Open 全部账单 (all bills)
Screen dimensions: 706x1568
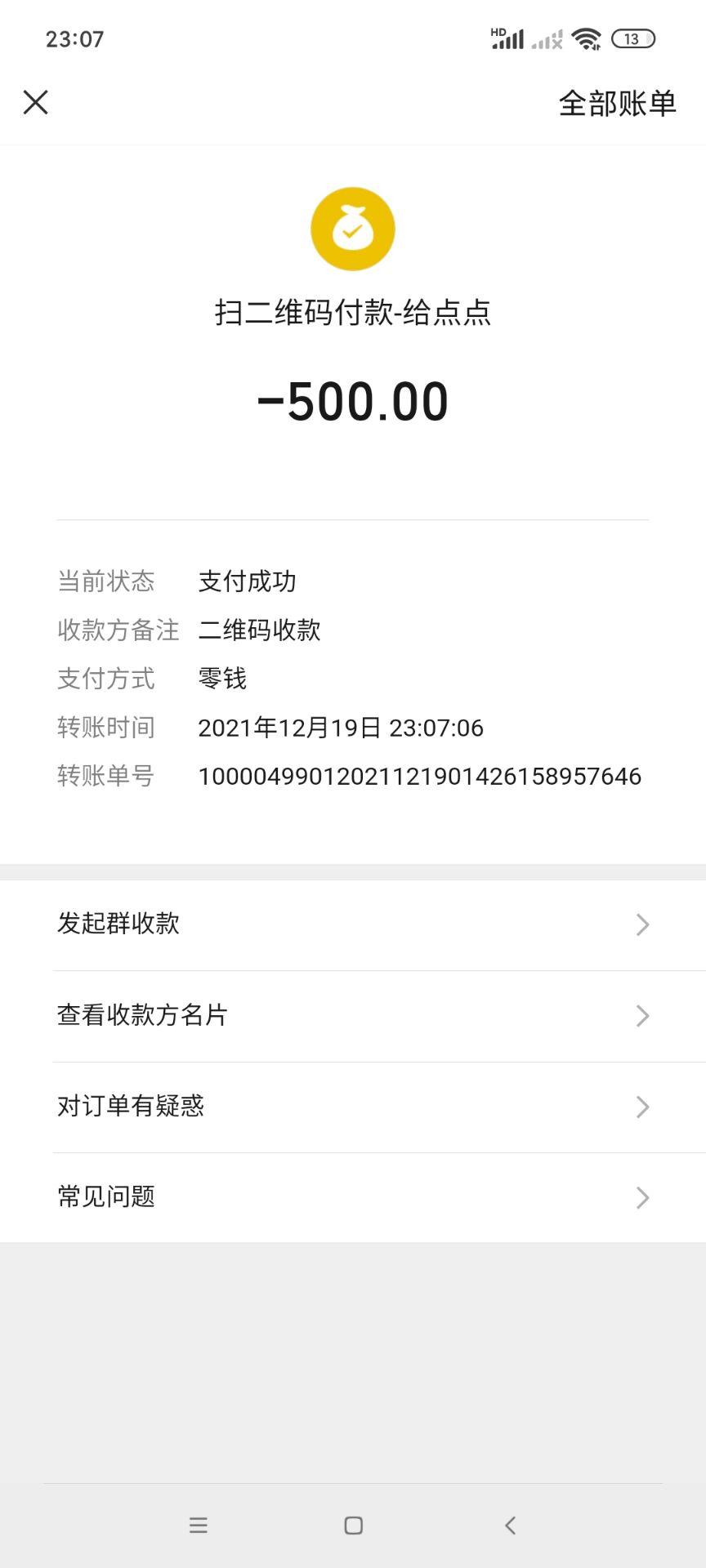click(x=617, y=104)
